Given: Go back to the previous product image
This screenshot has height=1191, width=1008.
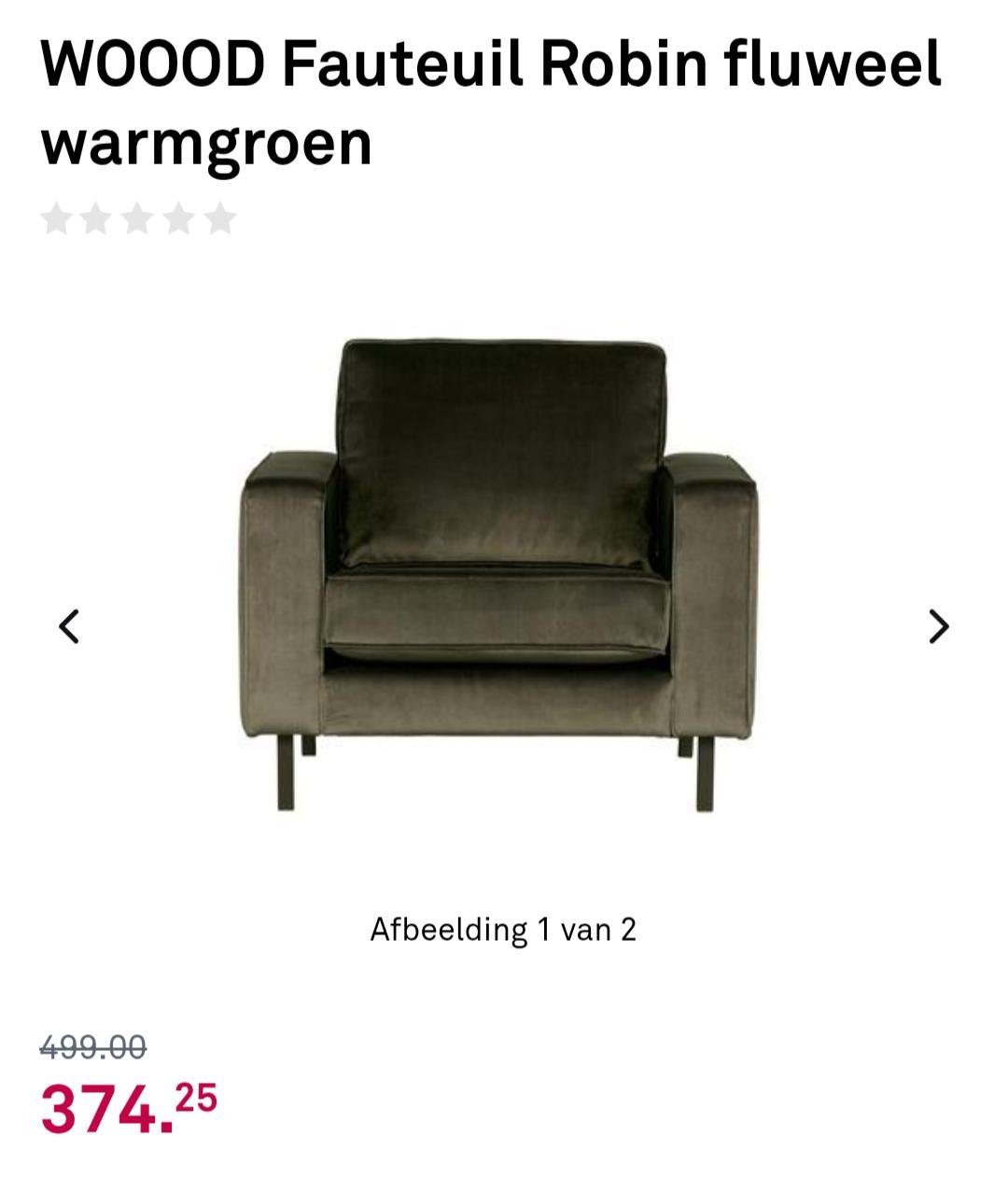Looking at the screenshot, I should pos(70,624).
